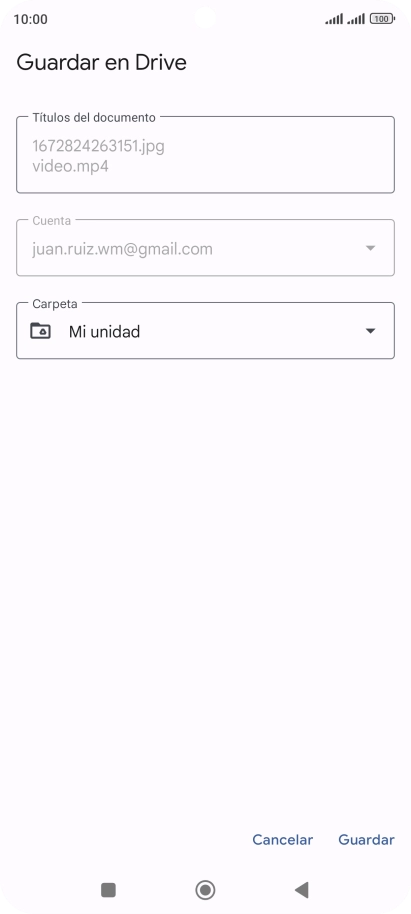The image size is (411, 914).
Task: Open the recent apps view
Action: pos(108,890)
